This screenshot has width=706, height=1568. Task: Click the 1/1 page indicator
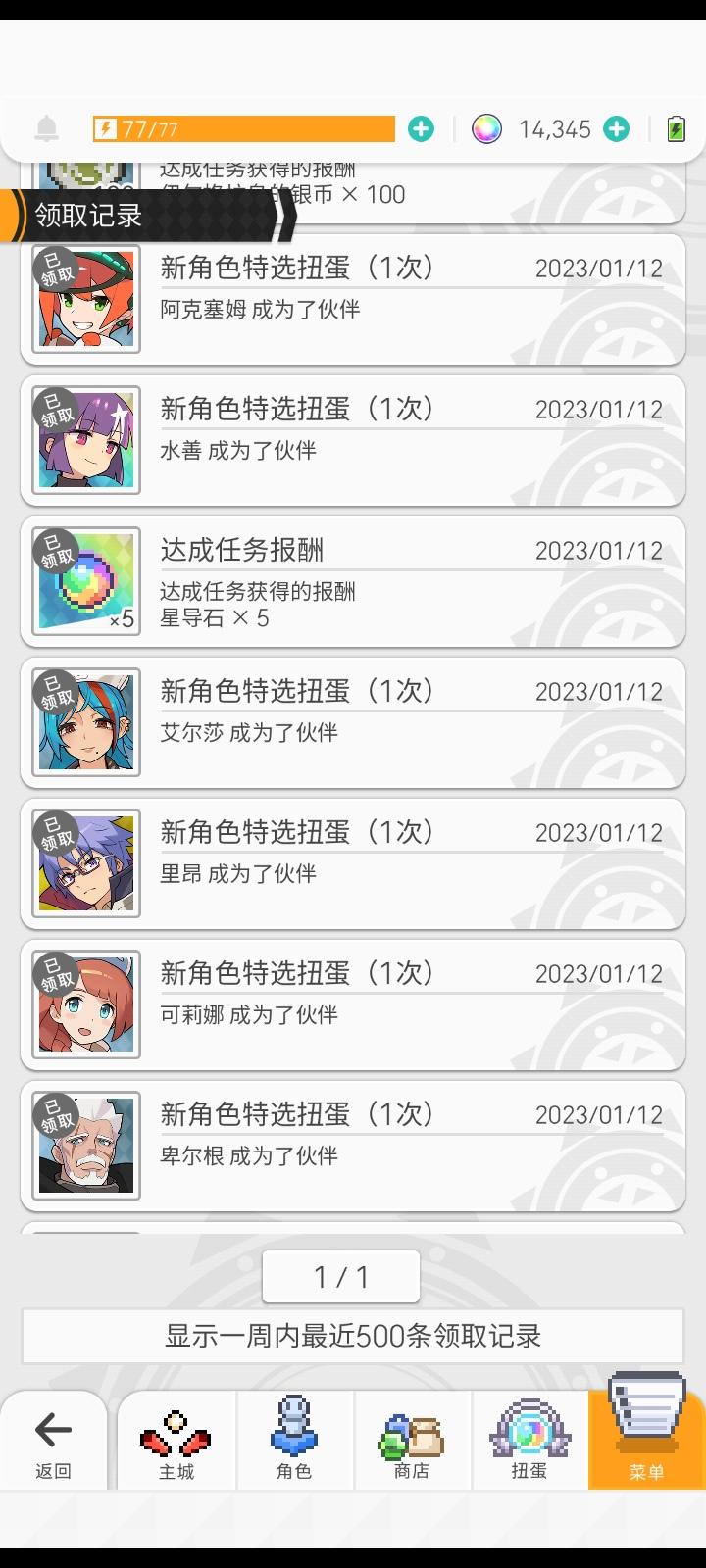[x=342, y=1276]
